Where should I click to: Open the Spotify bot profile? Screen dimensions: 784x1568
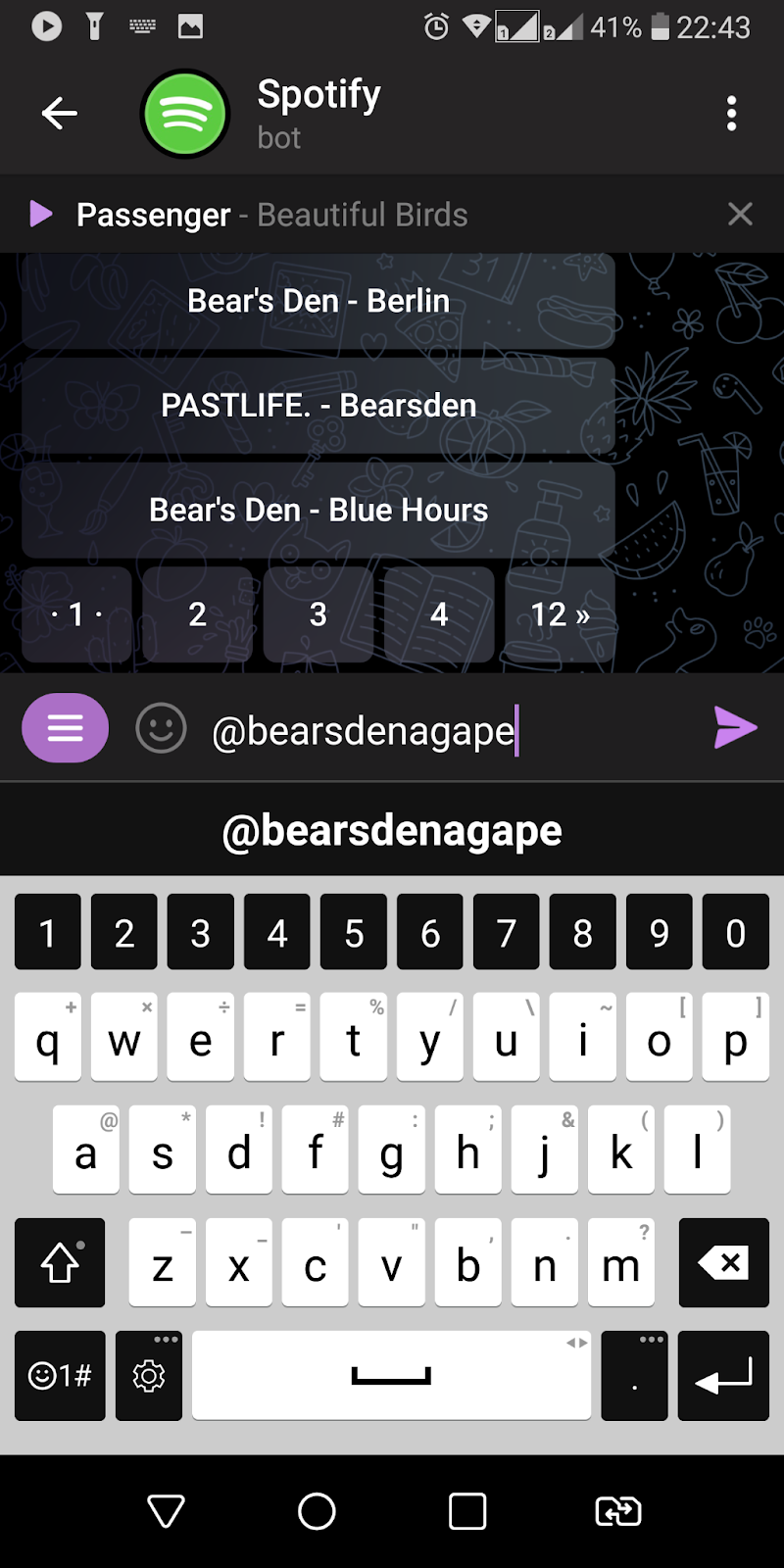click(318, 114)
